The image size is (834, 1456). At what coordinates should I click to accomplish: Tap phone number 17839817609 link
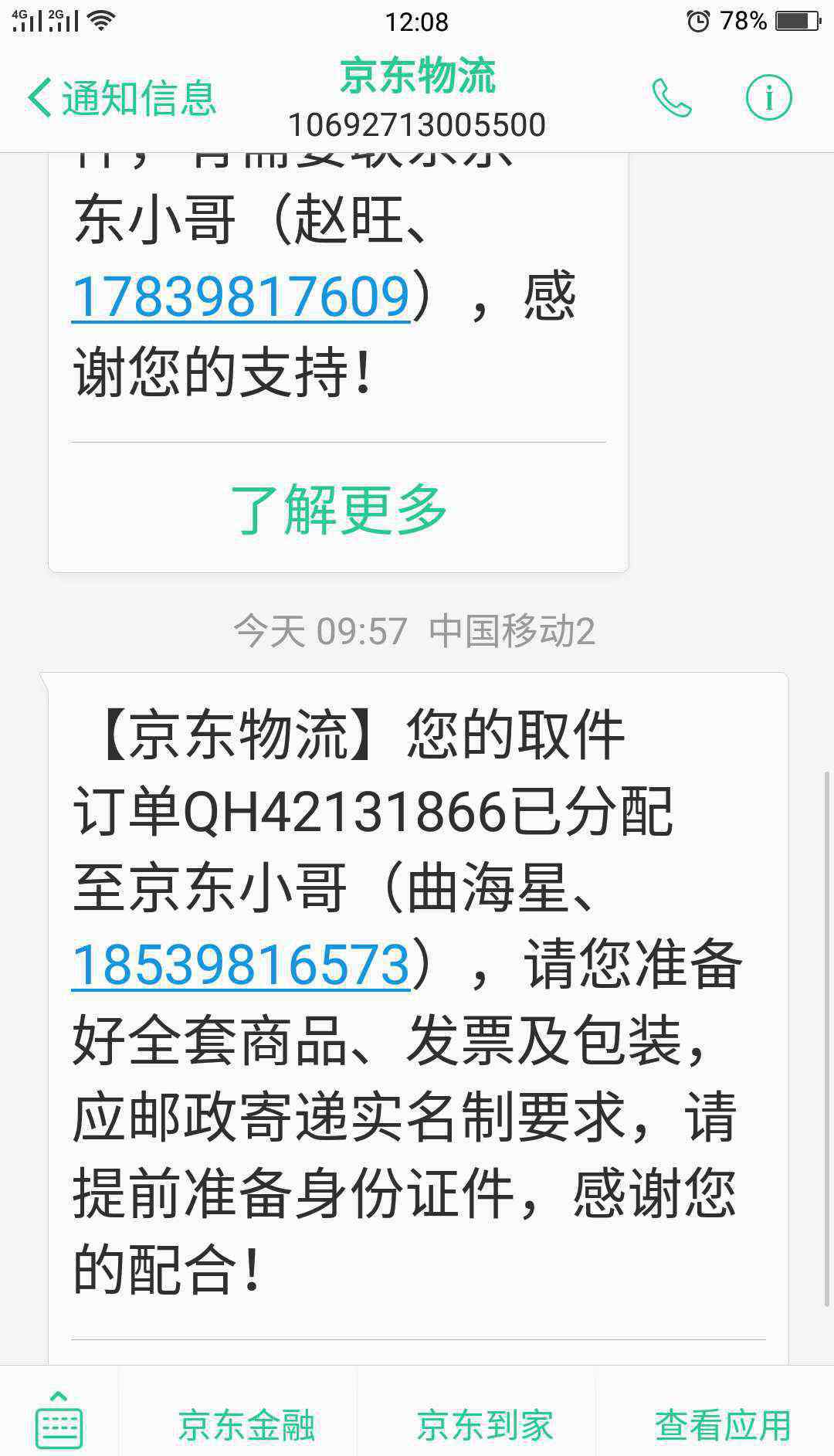coord(241,297)
